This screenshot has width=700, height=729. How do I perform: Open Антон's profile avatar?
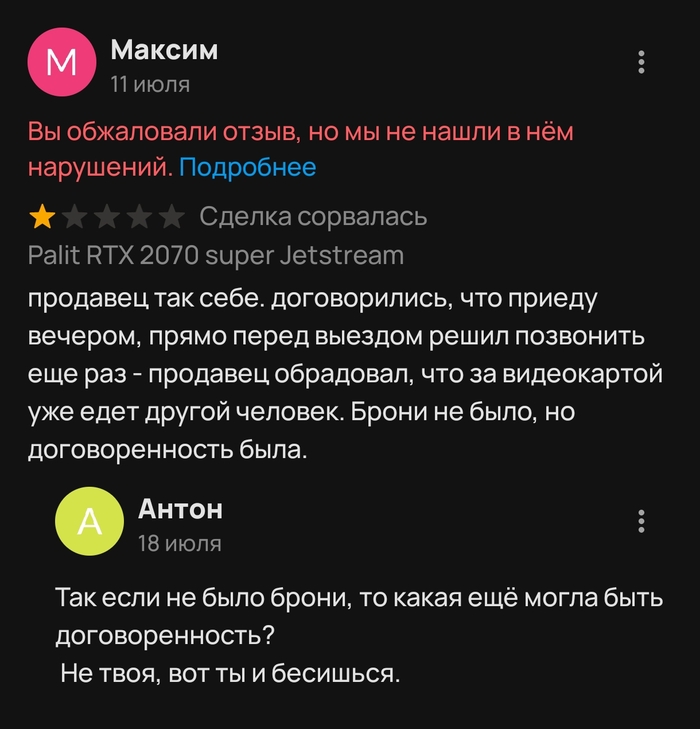coord(89,521)
